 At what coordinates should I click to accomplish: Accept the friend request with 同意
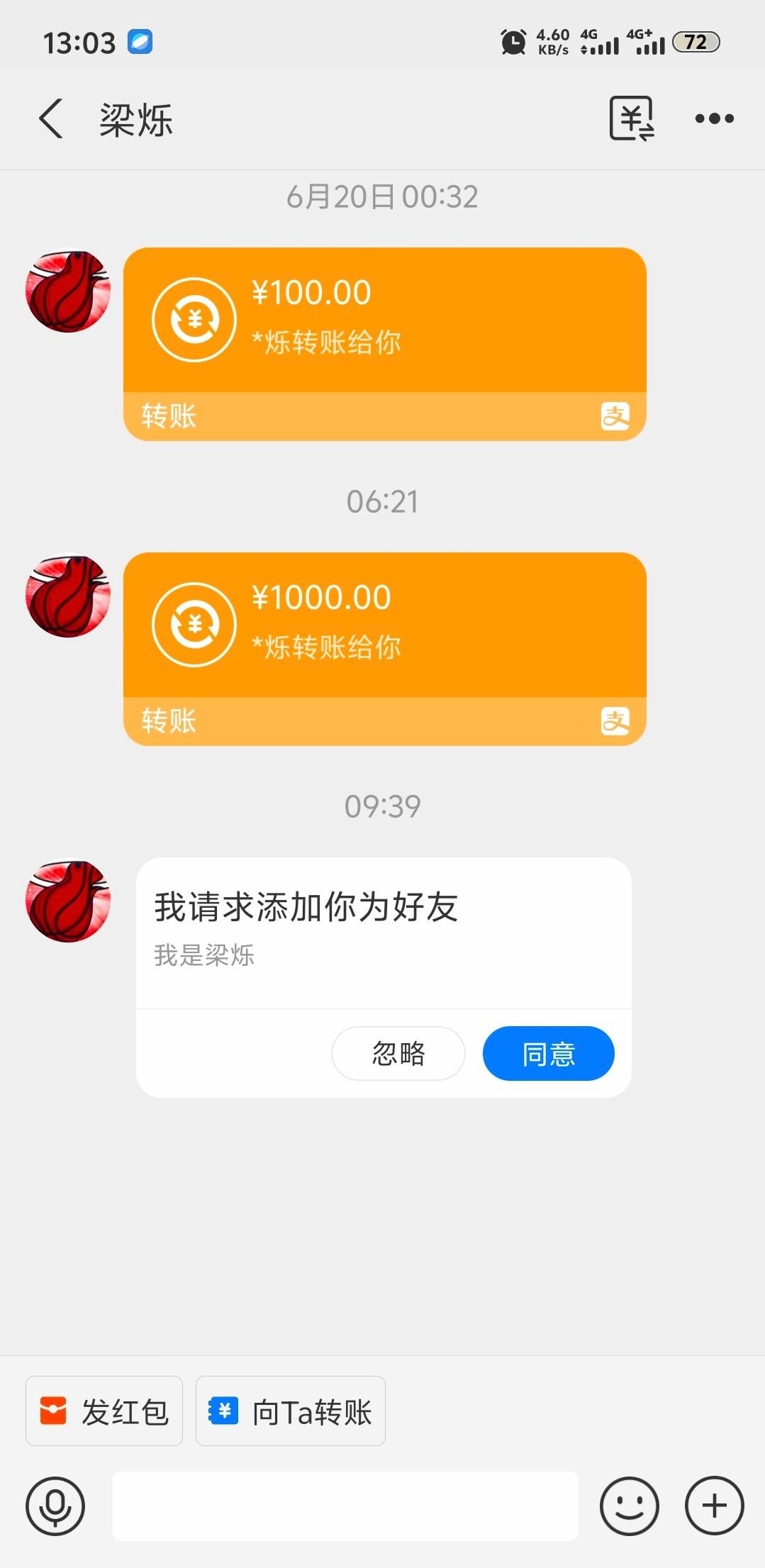click(x=548, y=1054)
